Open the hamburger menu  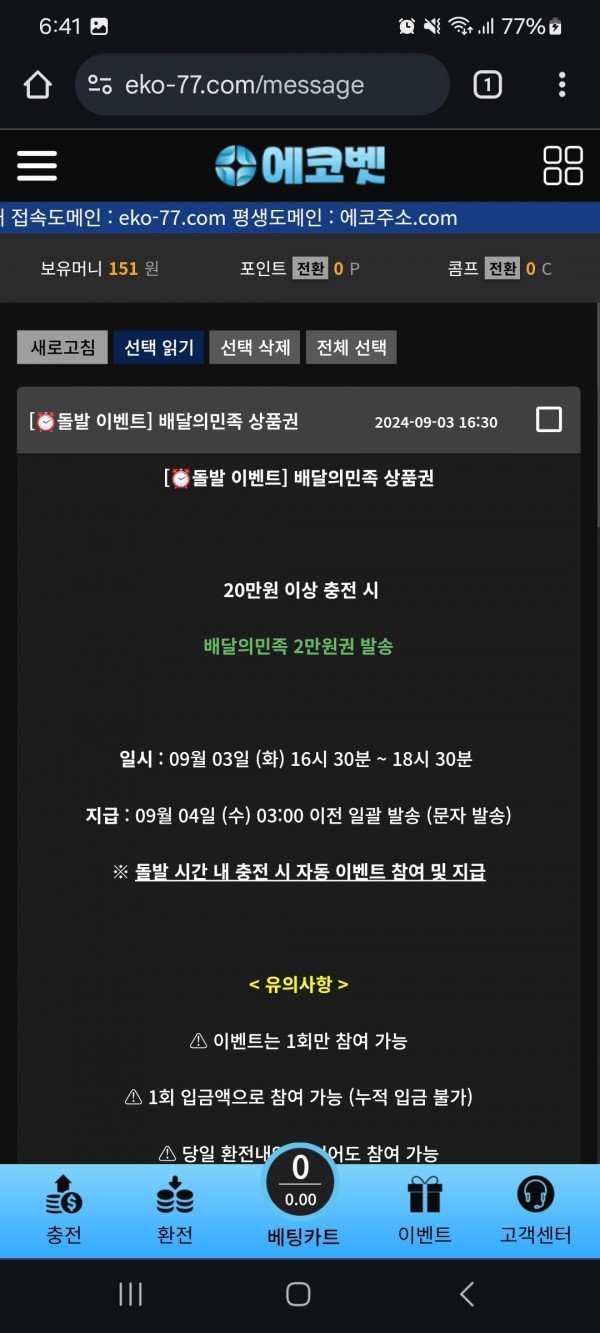coord(37,165)
